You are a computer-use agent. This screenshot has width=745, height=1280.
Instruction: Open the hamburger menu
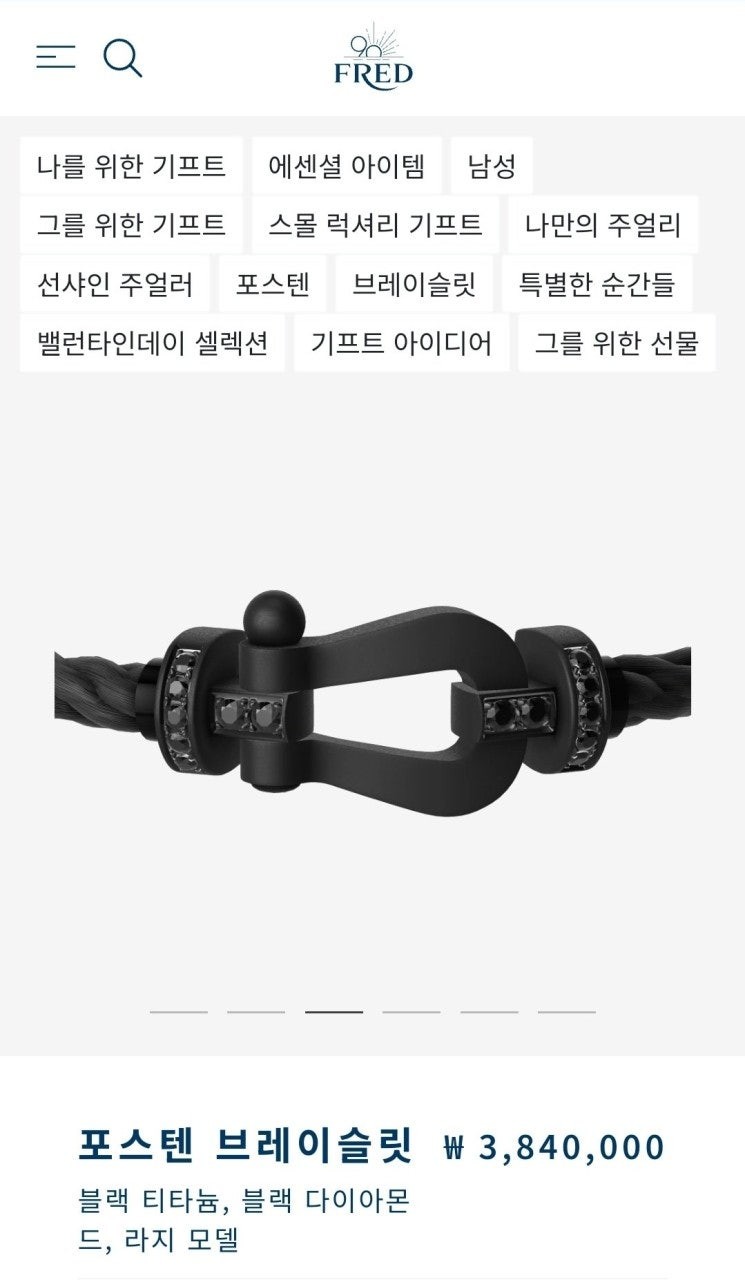(56, 57)
